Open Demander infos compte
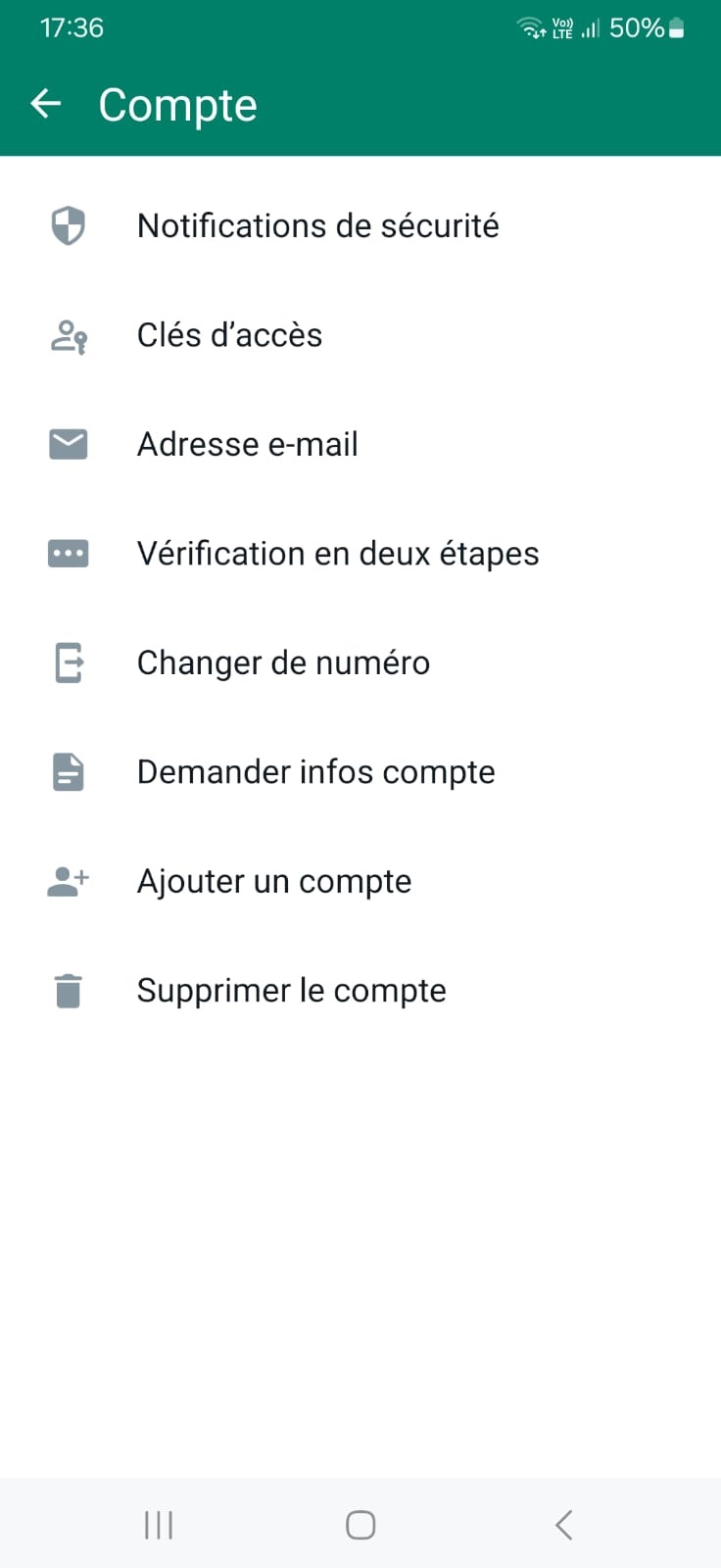 click(x=360, y=772)
